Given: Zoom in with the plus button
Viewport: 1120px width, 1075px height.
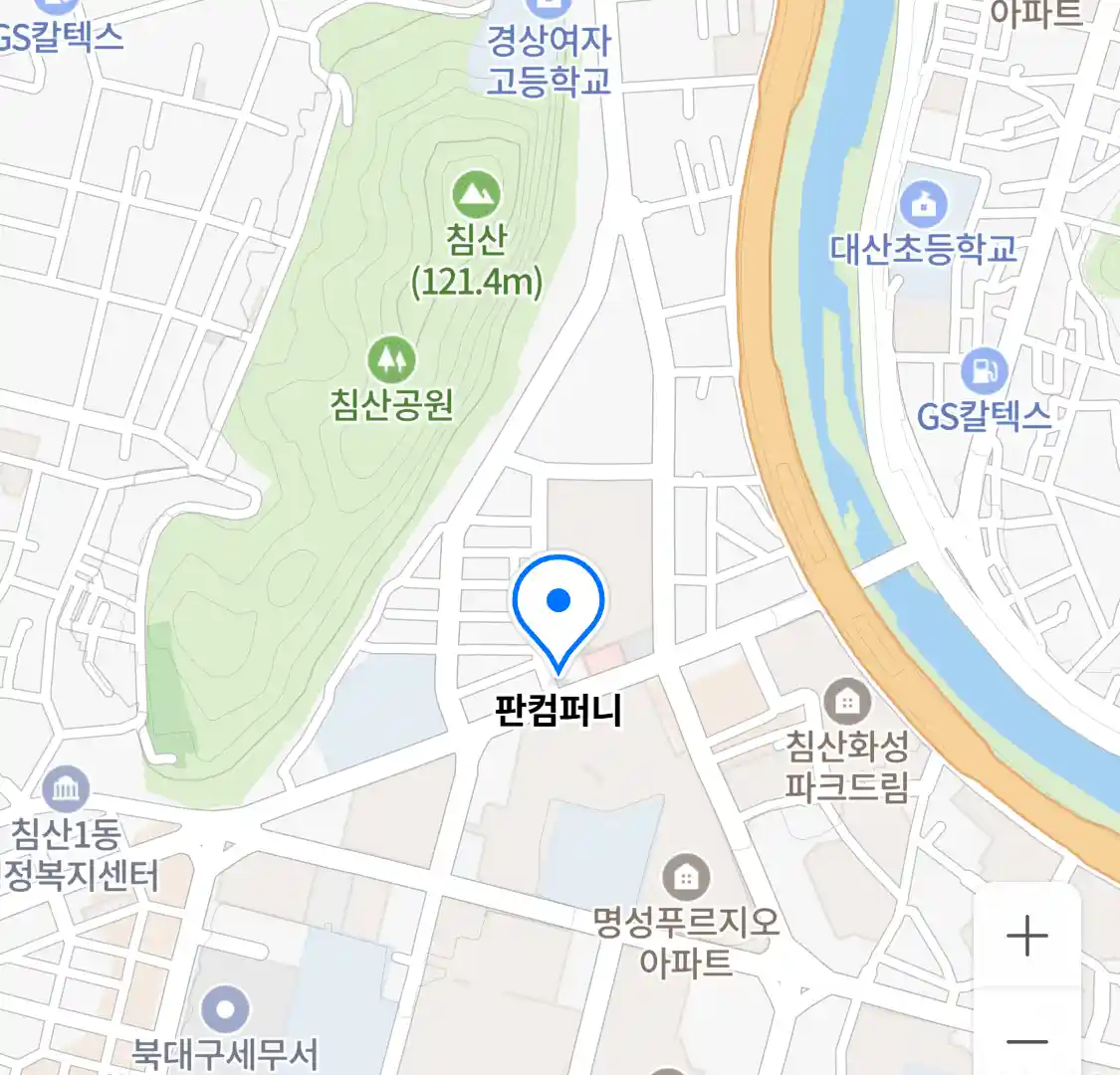Looking at the screenshot, I should click(x=1026, y=937).
